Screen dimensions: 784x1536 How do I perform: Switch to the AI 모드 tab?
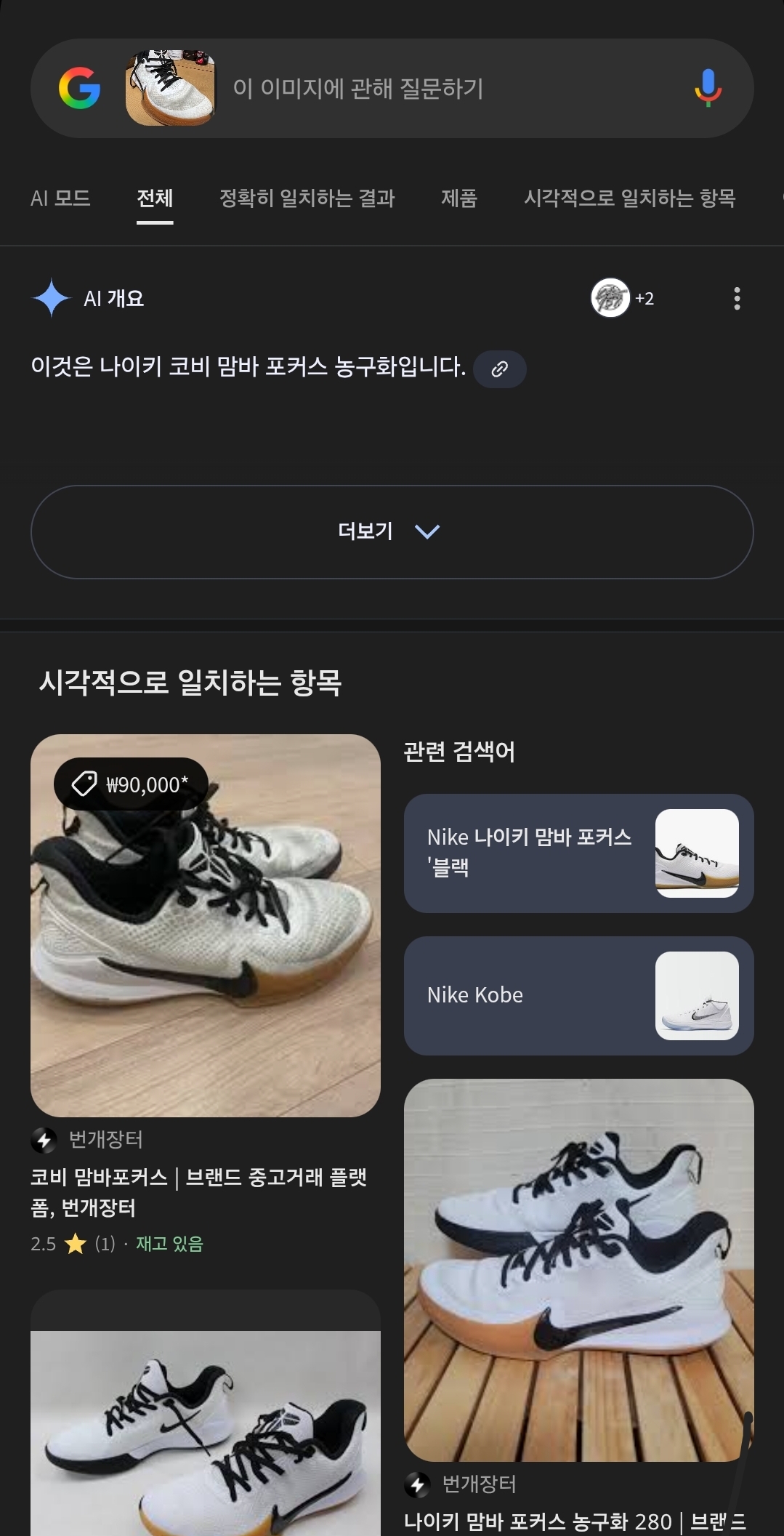[x=60, y=198]
